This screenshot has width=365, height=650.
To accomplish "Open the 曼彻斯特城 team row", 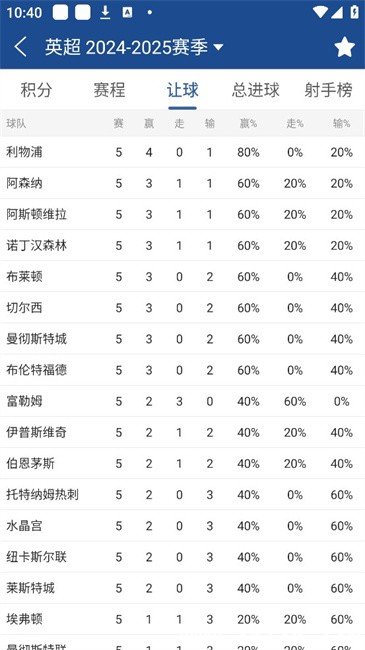I will click(x=182, y=339).
